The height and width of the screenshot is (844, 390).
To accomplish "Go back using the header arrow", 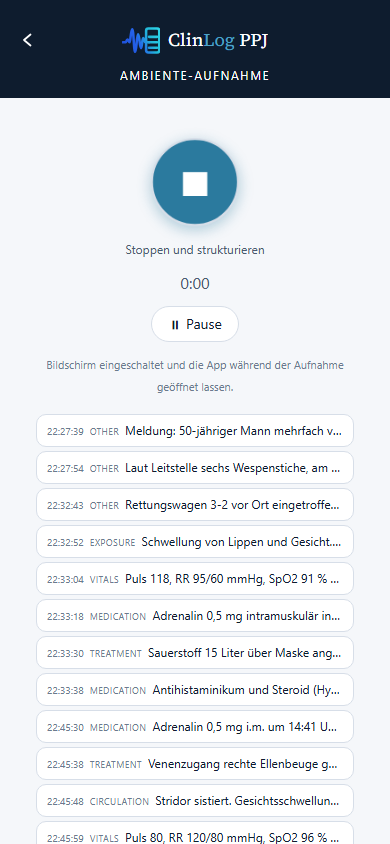I will tap(27, 40).
